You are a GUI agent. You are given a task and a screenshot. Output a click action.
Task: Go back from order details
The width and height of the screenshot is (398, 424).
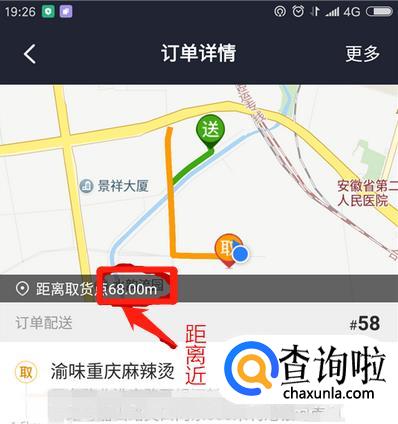[30, 54]
